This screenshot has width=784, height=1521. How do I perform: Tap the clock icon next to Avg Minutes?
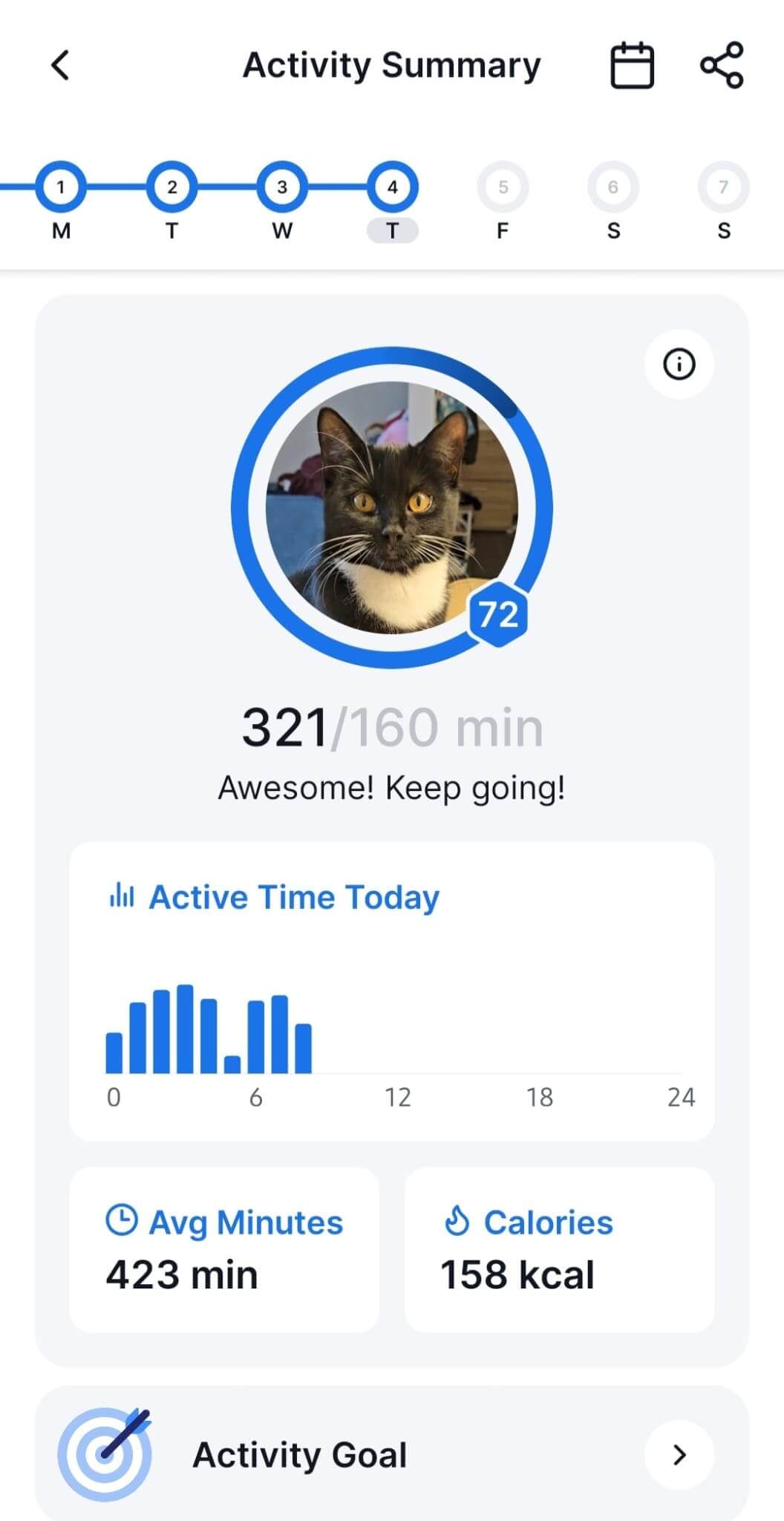(122, 1222)
